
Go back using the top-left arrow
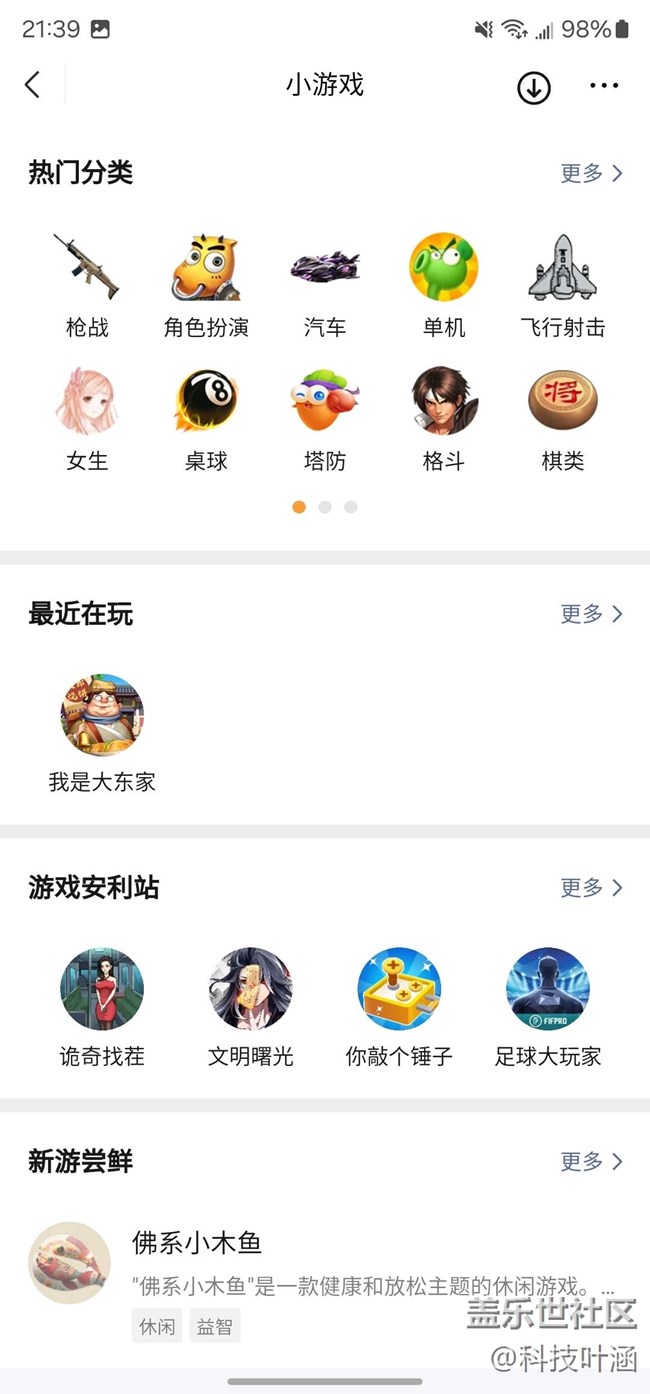[33, 85]
